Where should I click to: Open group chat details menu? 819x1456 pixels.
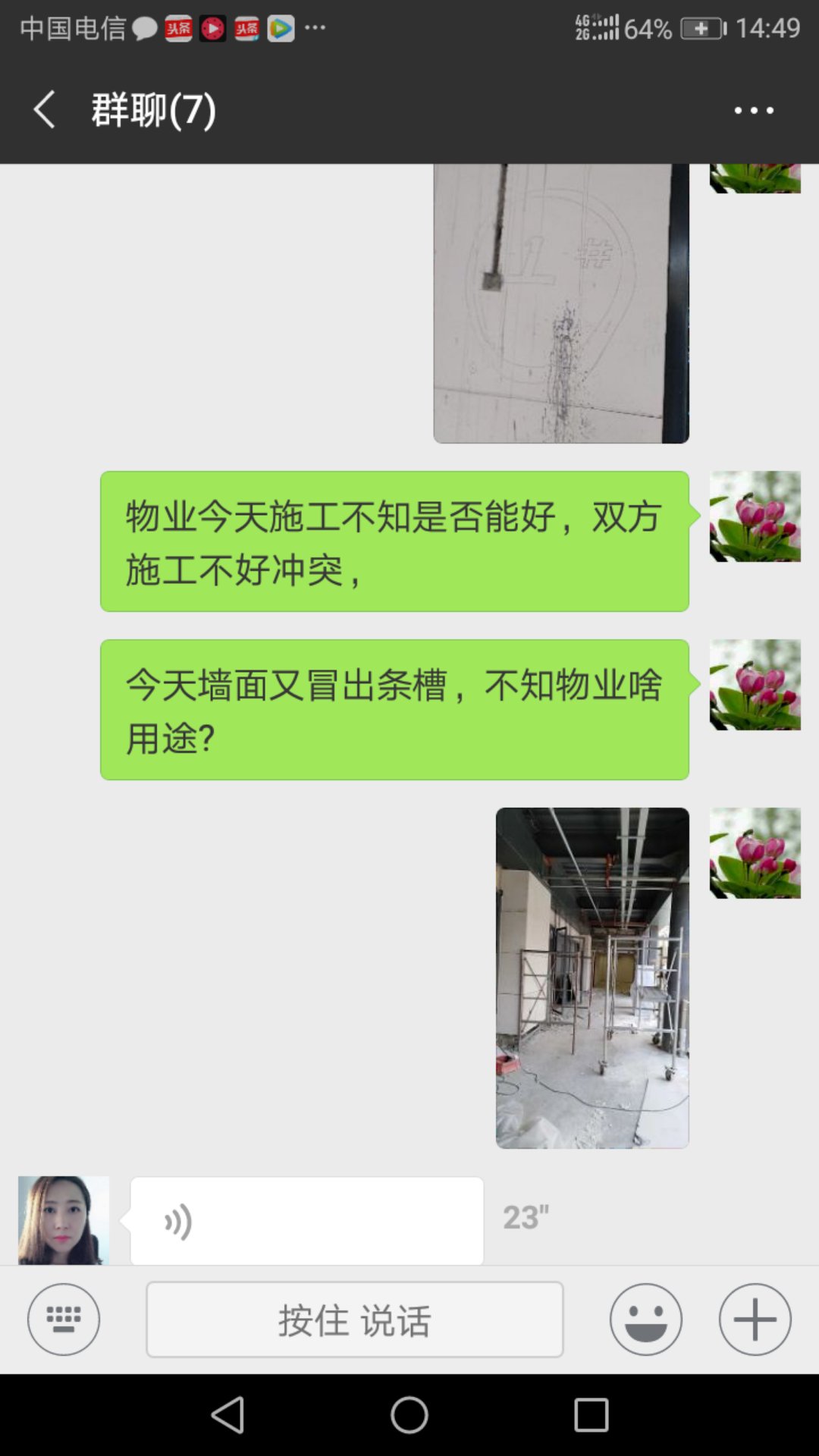pyautogui.click(x=754, y=111)
